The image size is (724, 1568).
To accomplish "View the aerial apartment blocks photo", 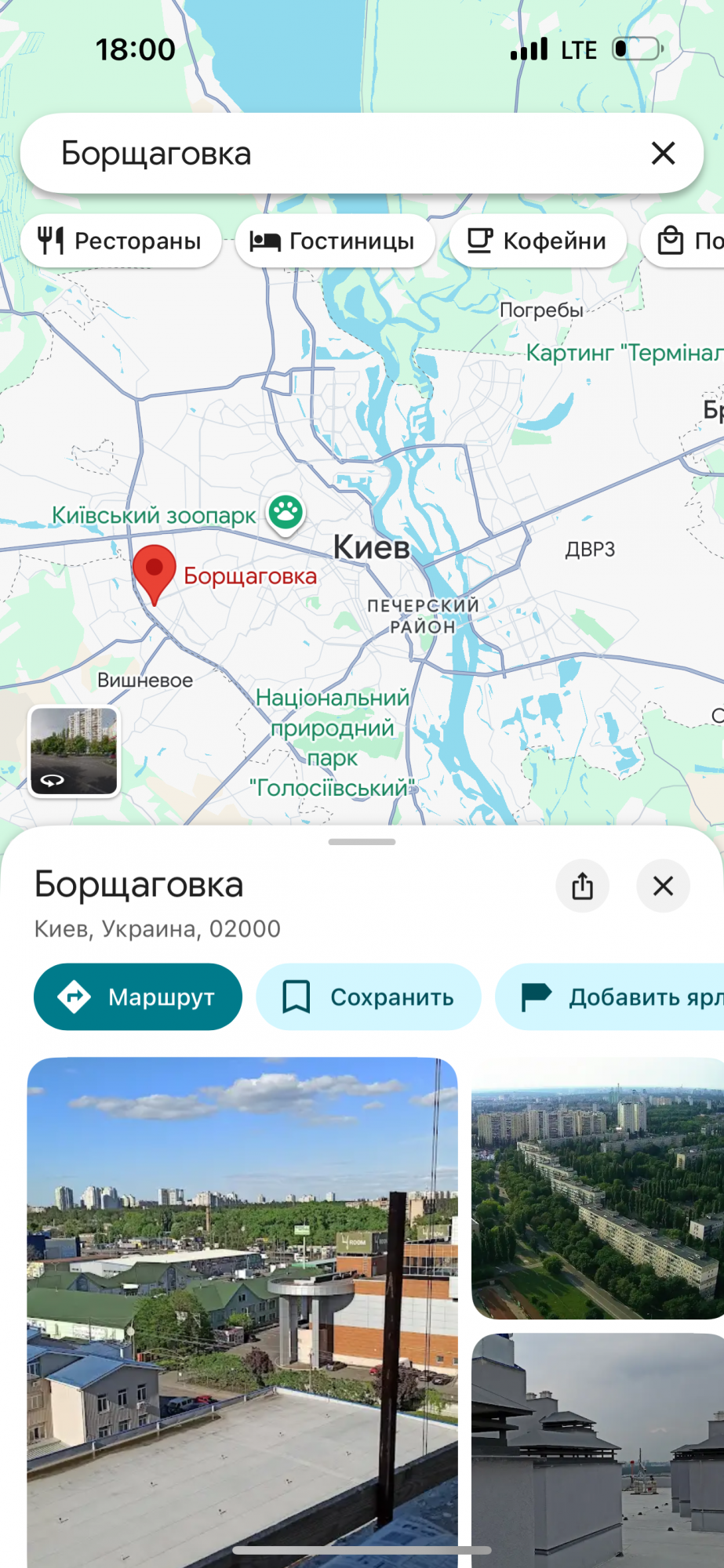I will tap(598, 1188).
